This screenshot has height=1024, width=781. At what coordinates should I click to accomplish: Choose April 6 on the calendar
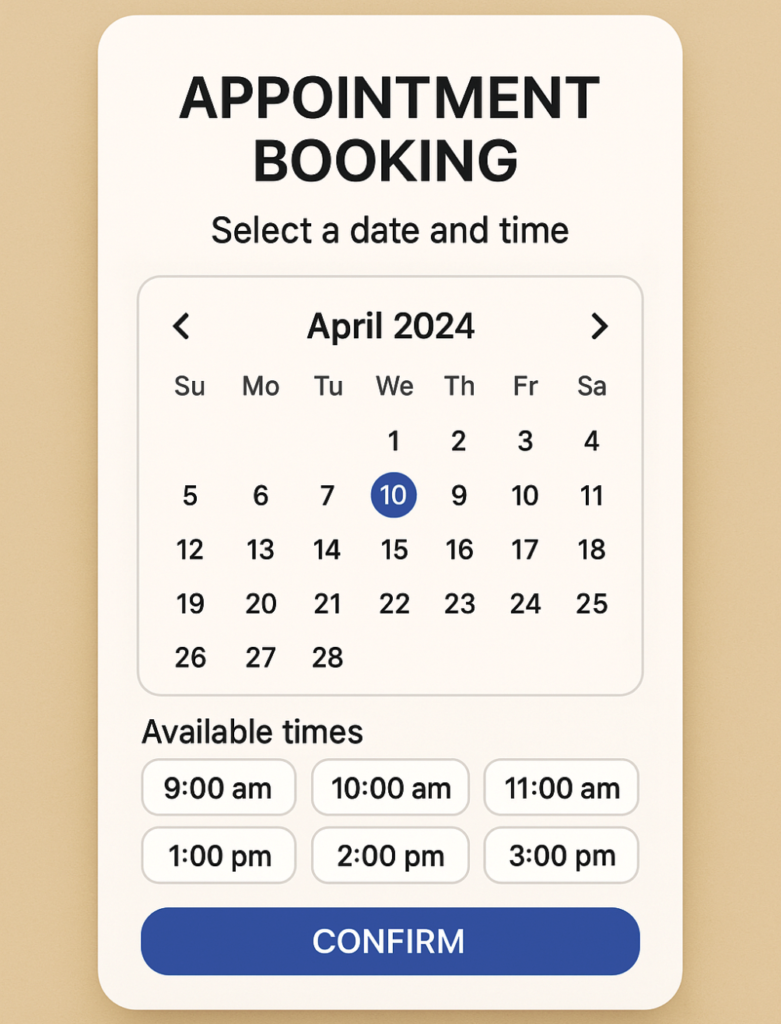click(x=260, y=496)
